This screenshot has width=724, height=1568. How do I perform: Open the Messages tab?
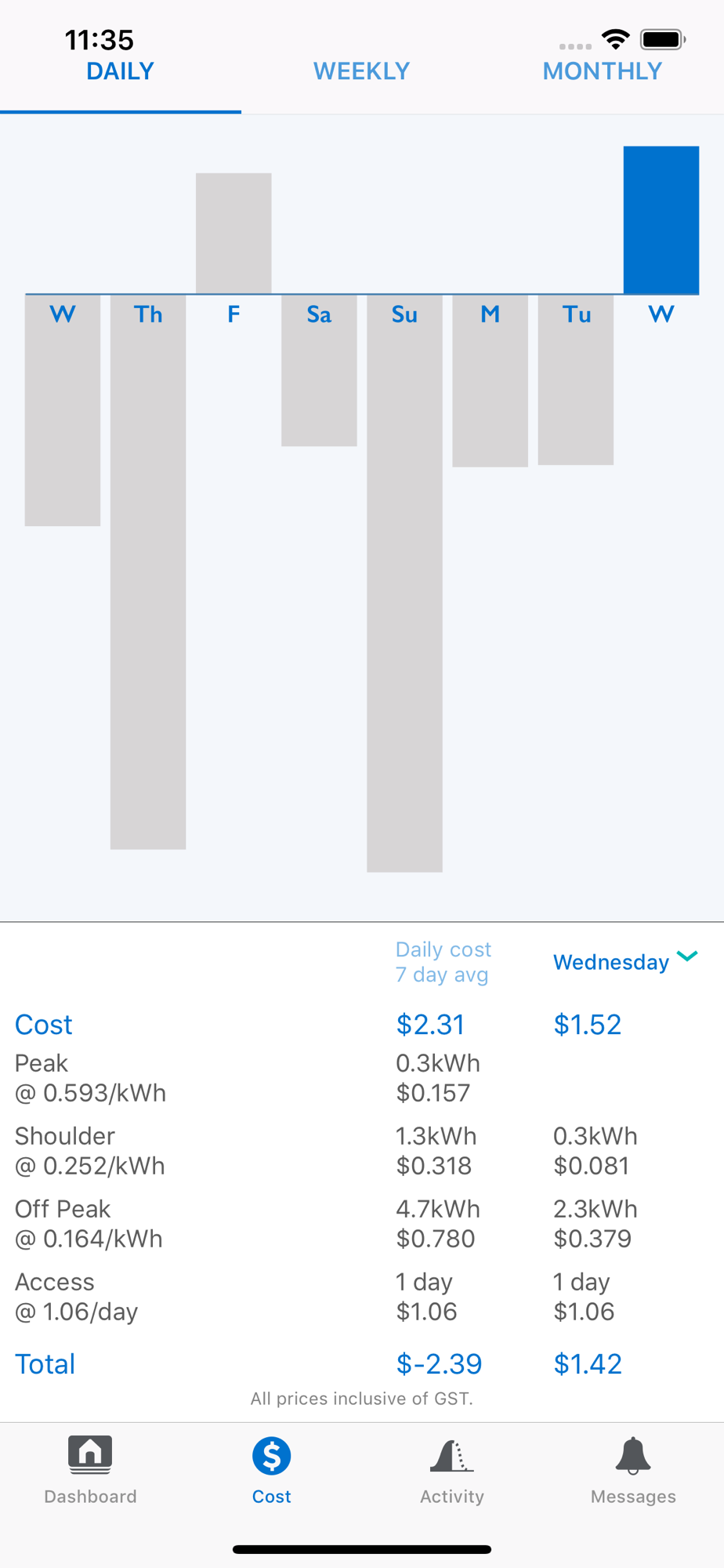tap(633, 1470)
